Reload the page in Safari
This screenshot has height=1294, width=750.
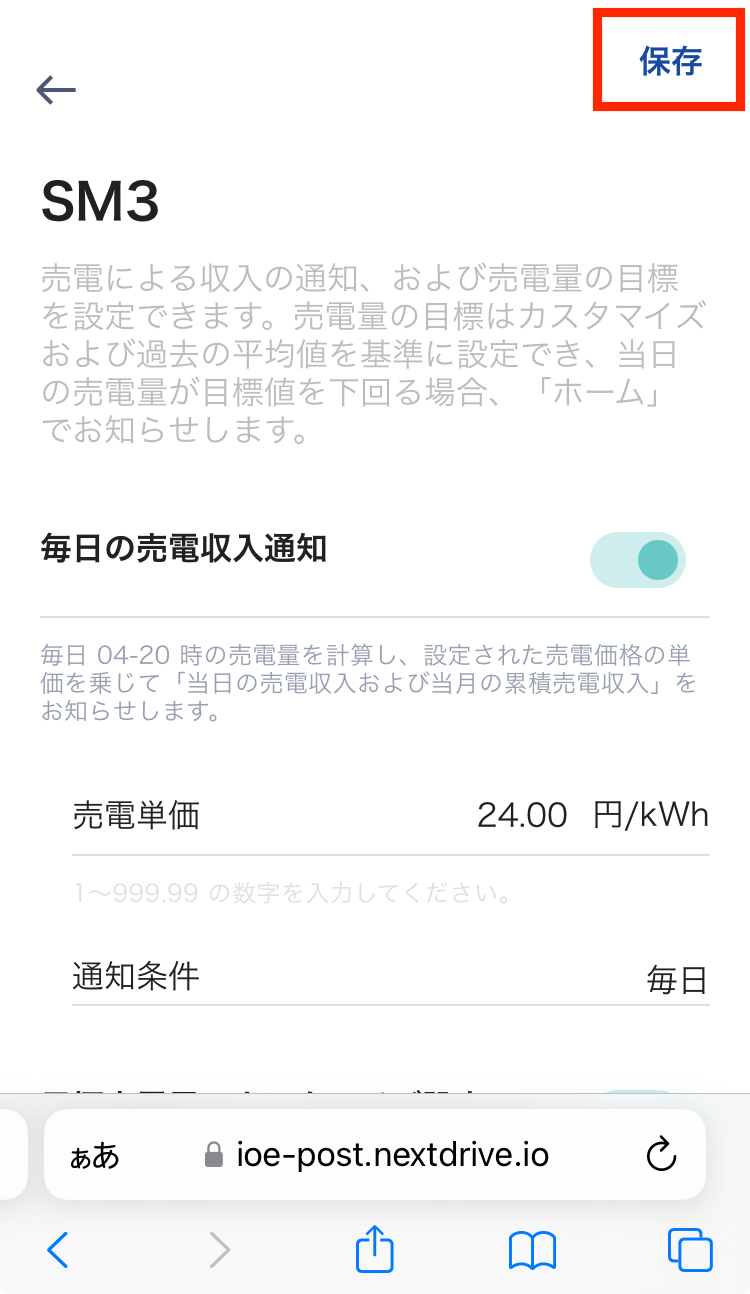click(x=661, y=1156)
